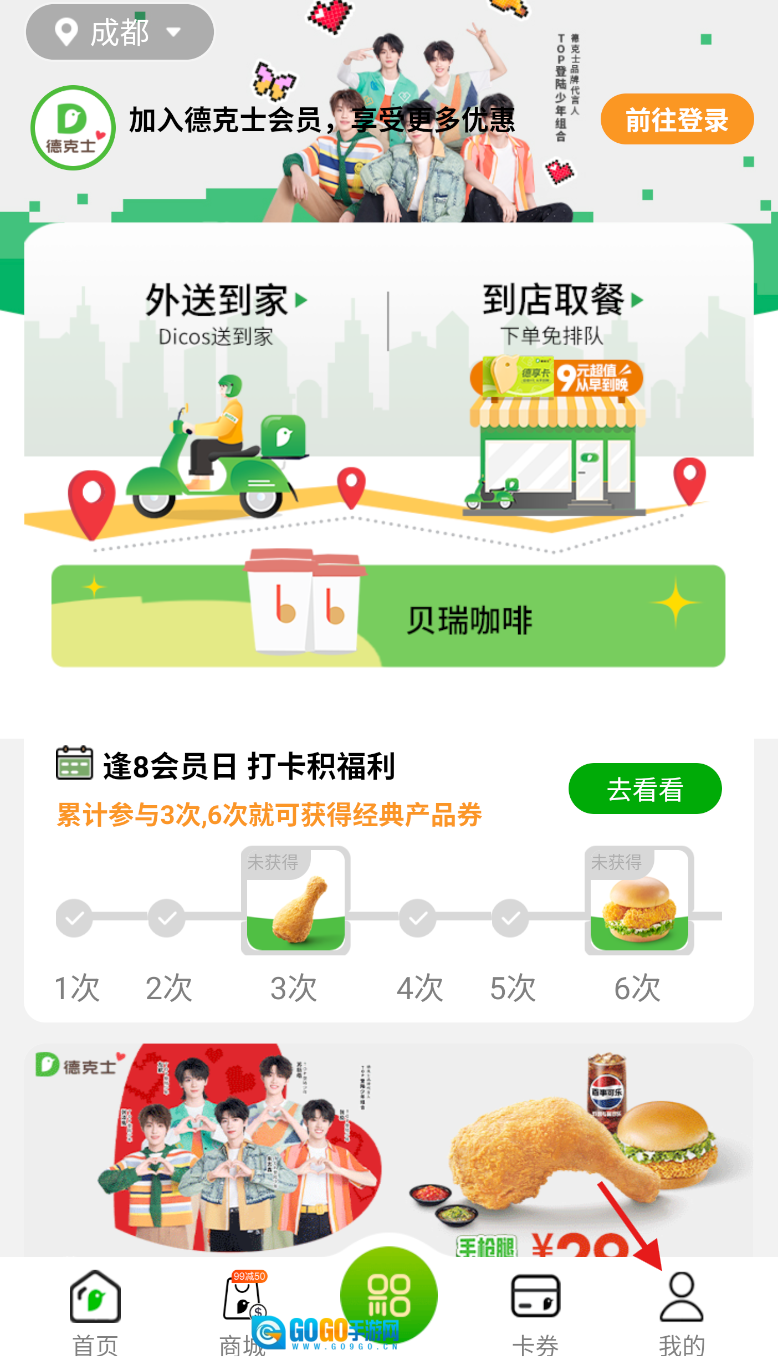The height and width of the screenshot is (1360, 778).
Task: Open the chicken leg combo promo banner
Action: pyautogui.click(x=388, y=1150)
